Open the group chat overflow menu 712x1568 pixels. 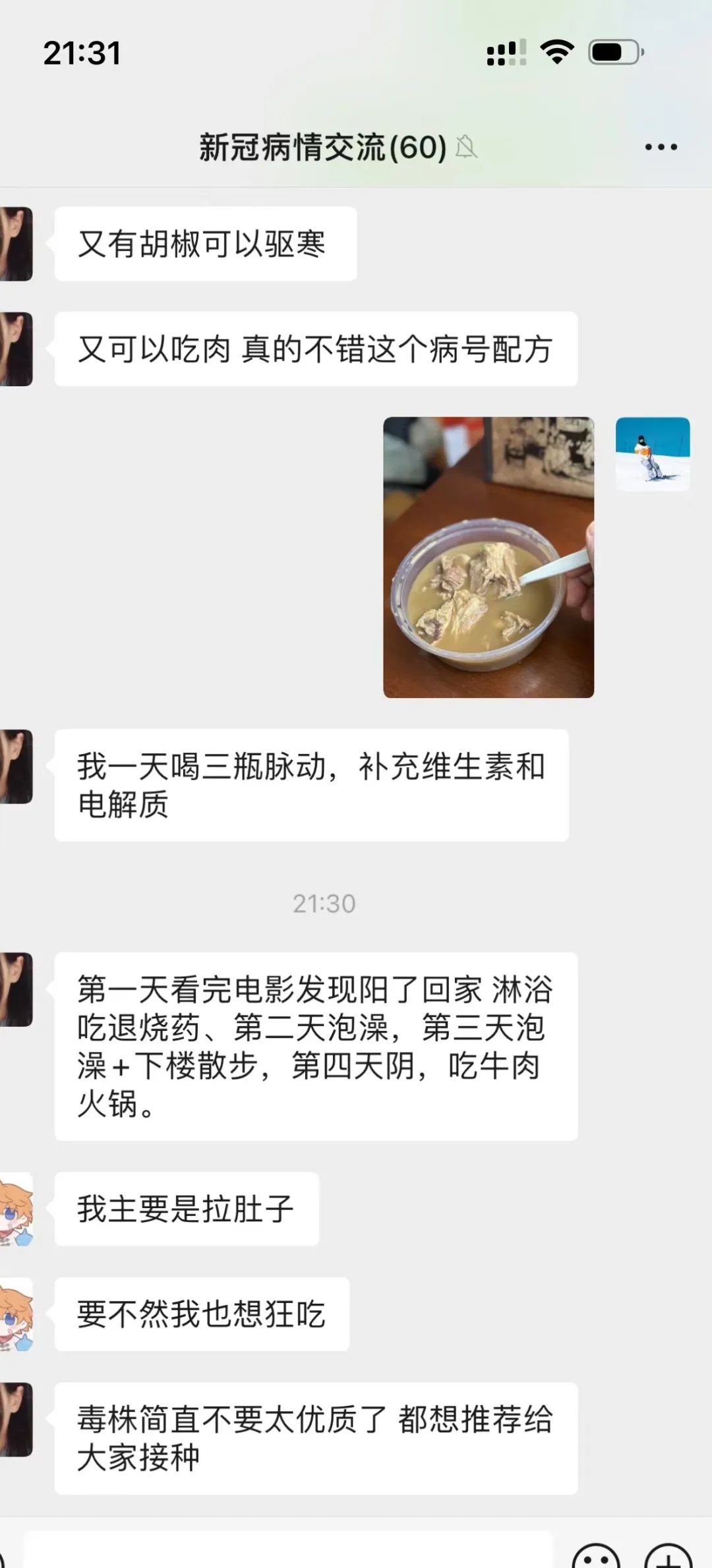click(x=661, y=147)
